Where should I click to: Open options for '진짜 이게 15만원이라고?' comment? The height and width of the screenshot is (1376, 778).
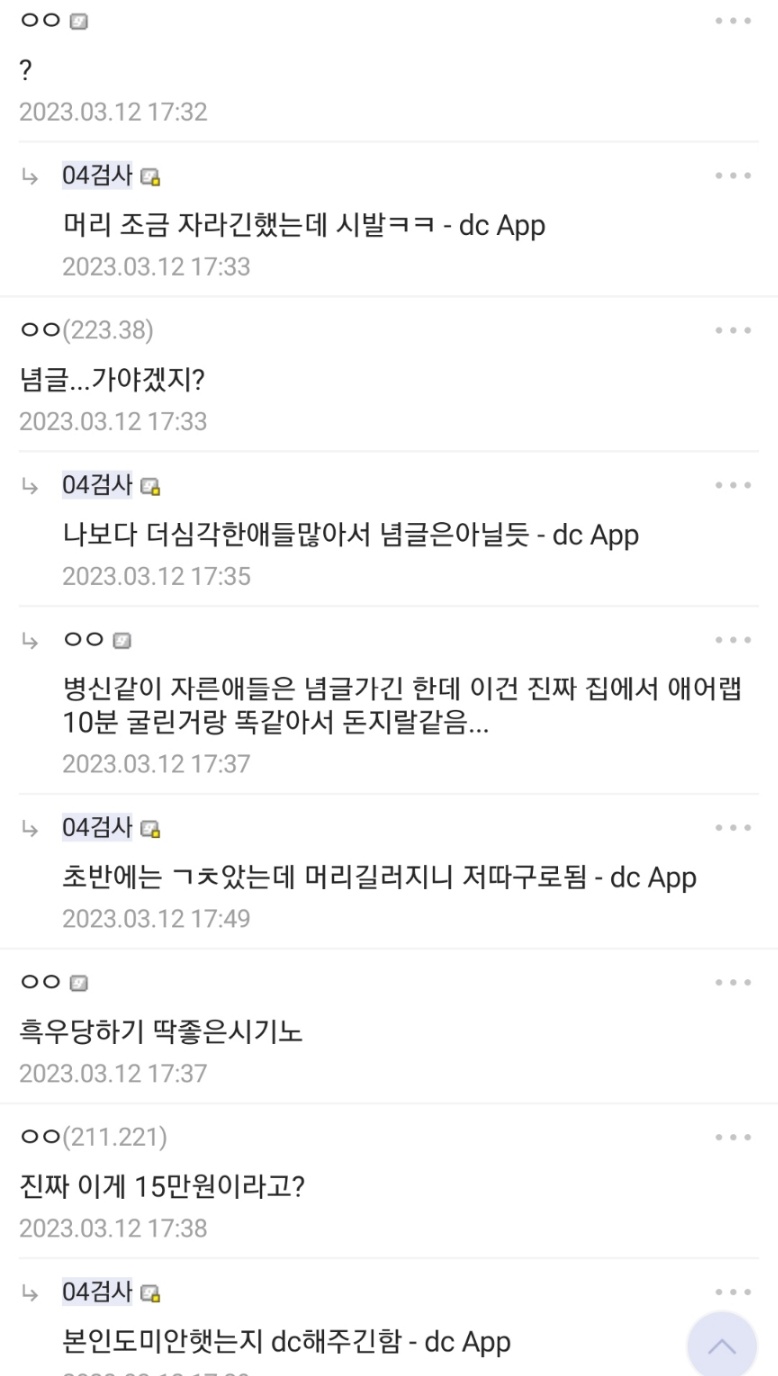733,1138
